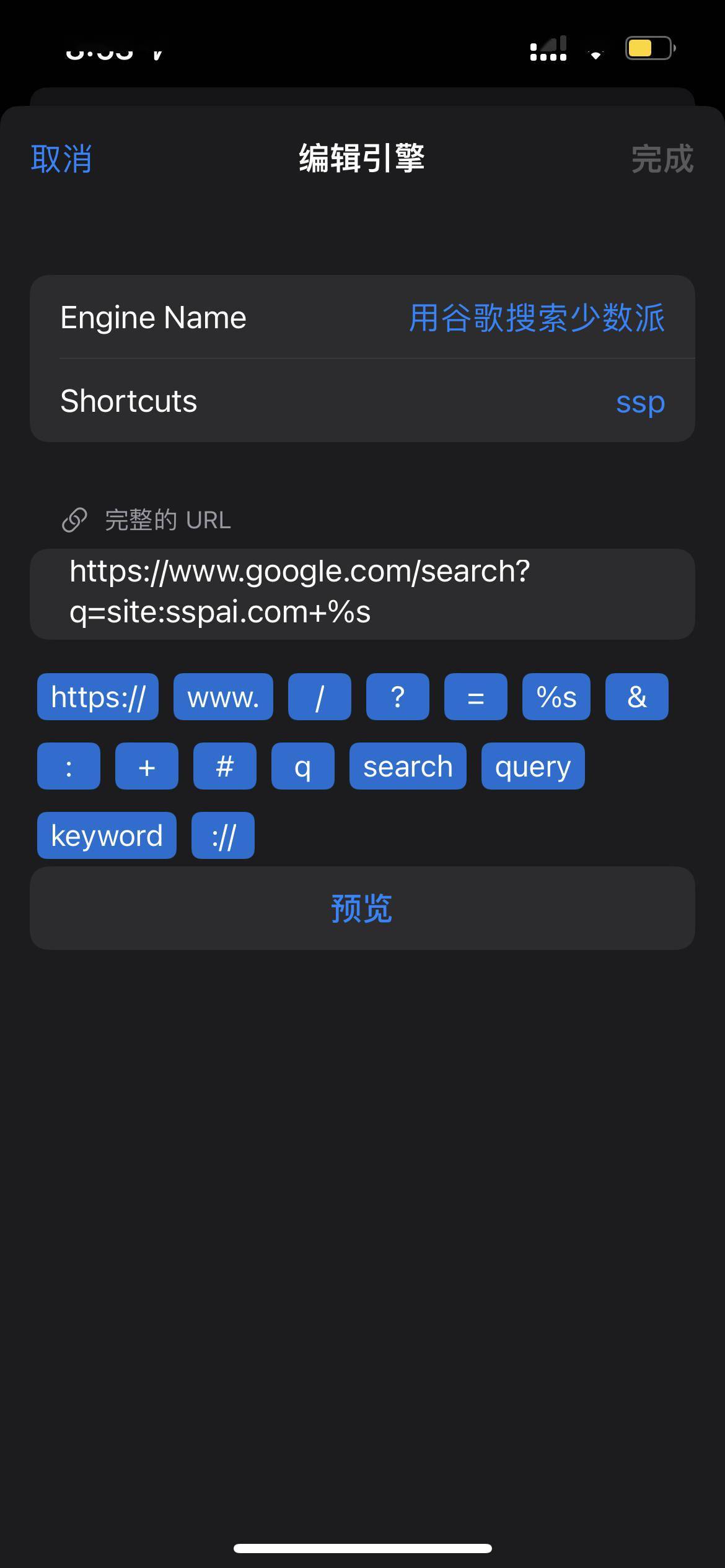Tap 完成 to finish editing the engine
This screenshot has height=1568, width=725.
tap(662, 160)
